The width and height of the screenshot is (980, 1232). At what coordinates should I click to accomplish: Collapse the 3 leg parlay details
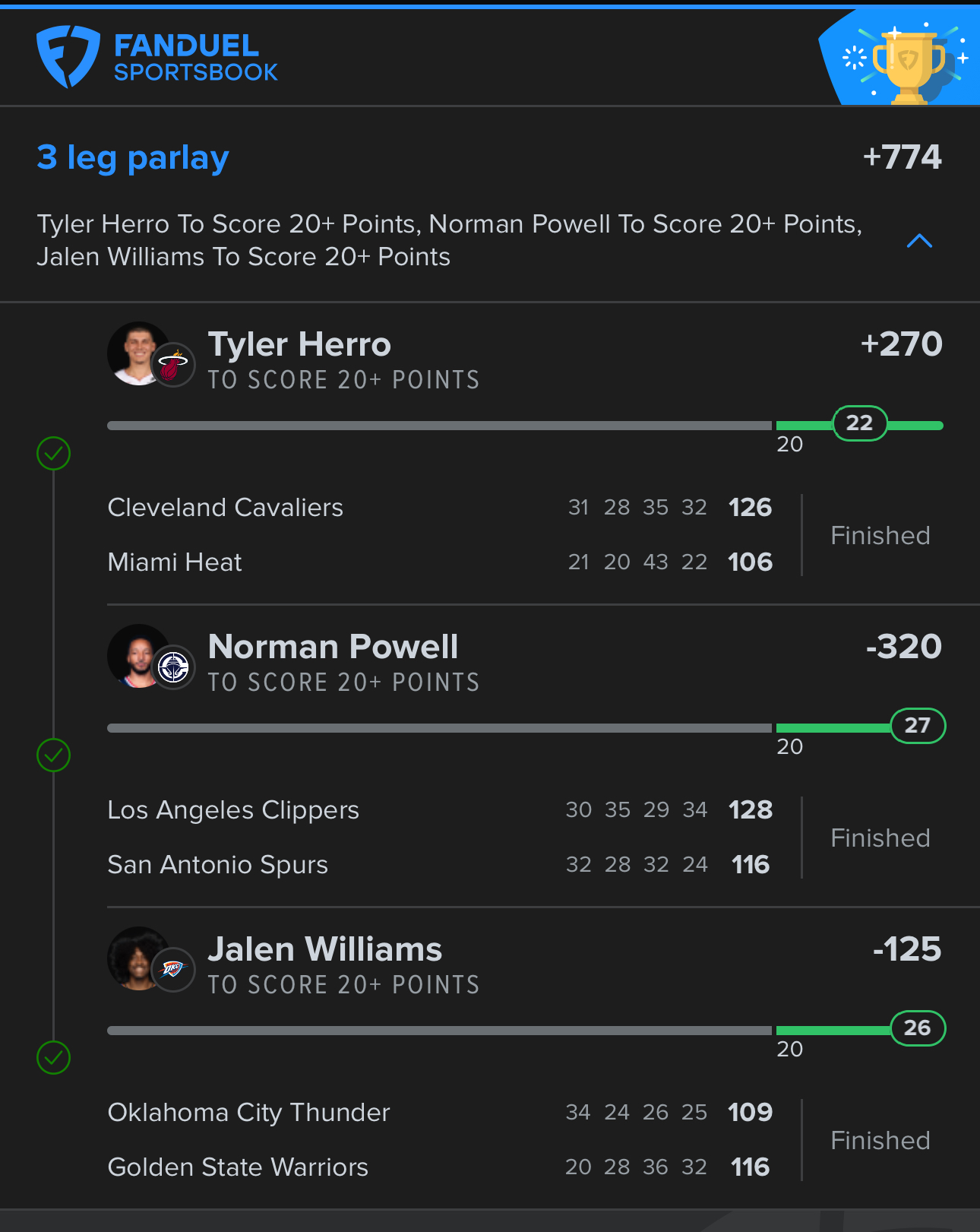(x=919, y=241)
